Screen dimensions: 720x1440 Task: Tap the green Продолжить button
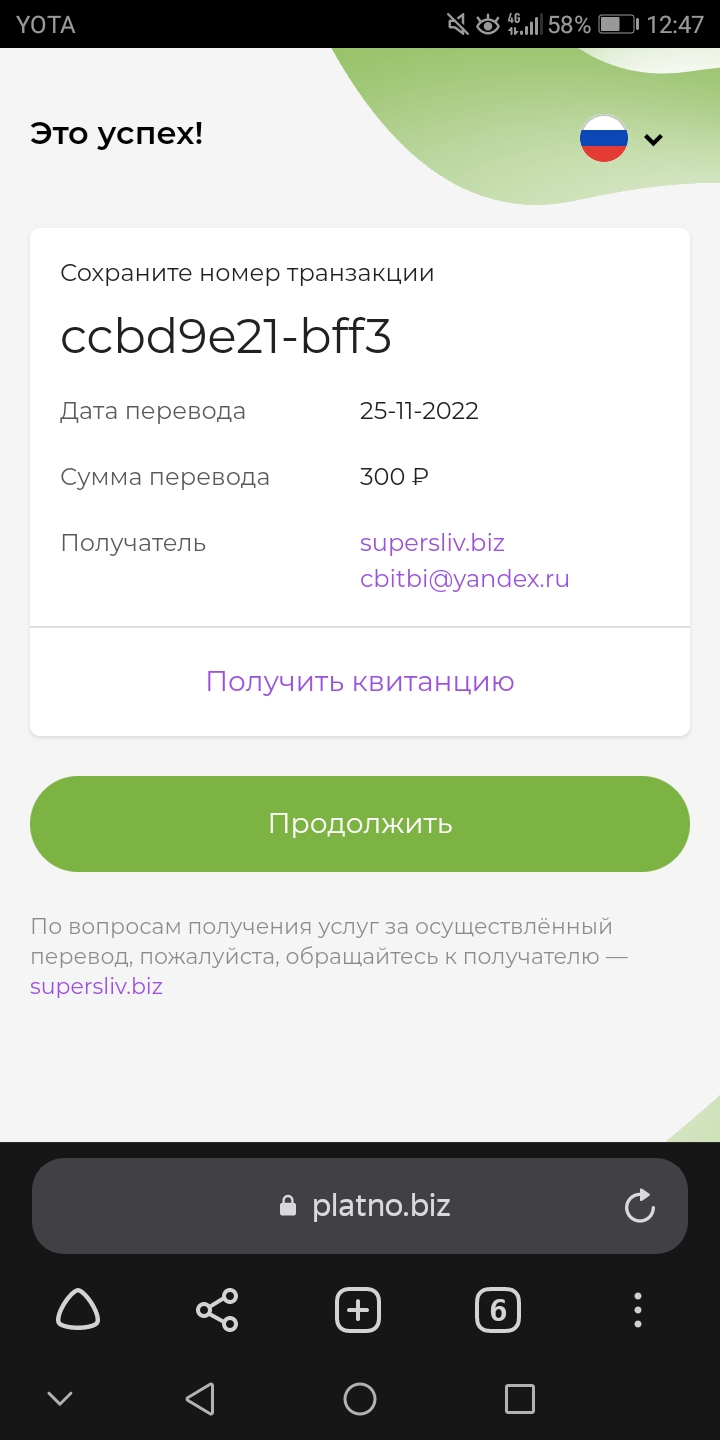tap(360, 824)
